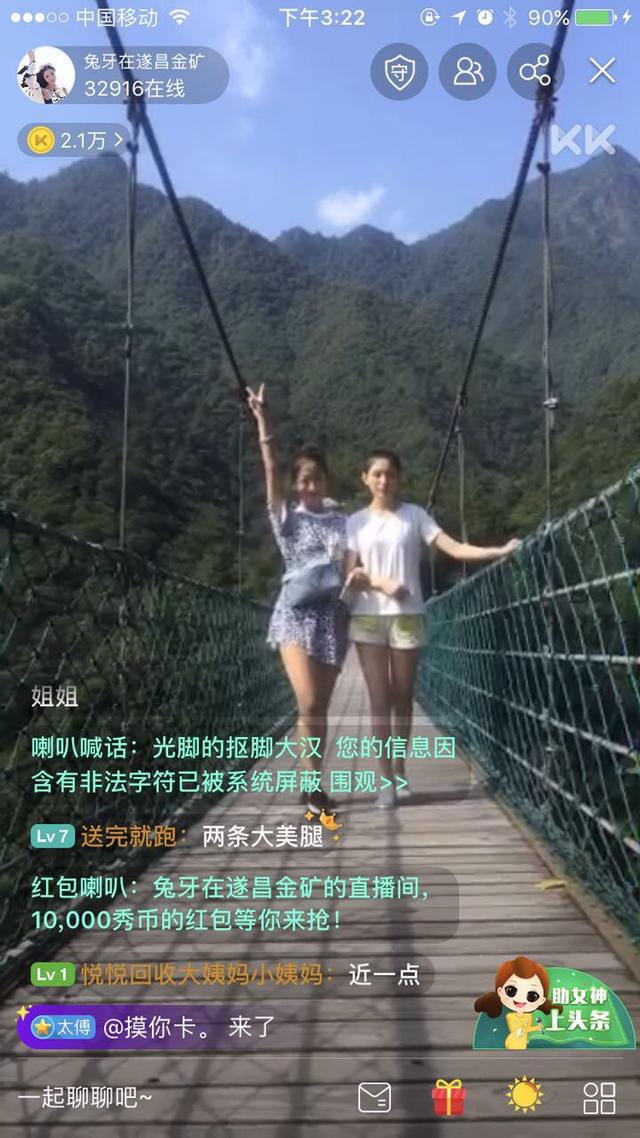Open private messages envelope
This screenshot has height=1138, width=640.
pyautogui.click(x=374, y=1097)
